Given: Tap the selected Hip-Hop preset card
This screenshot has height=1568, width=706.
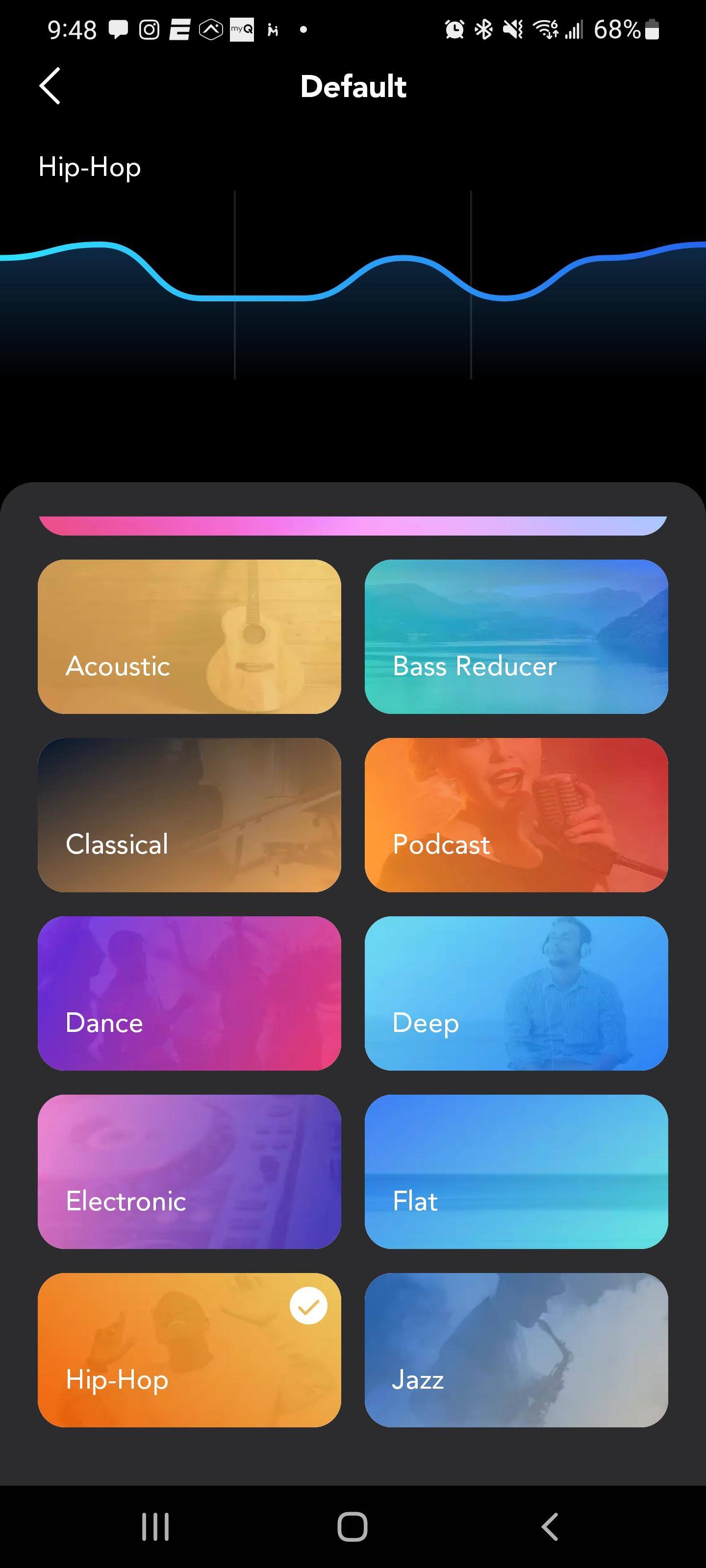Looking at the screenshot, I should 189,1349.
